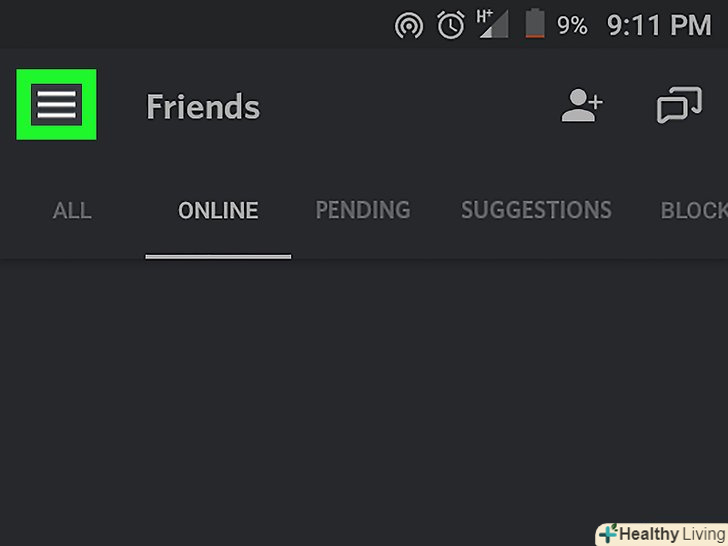
Task: View Pending friend requests
Action: point(363,211)
